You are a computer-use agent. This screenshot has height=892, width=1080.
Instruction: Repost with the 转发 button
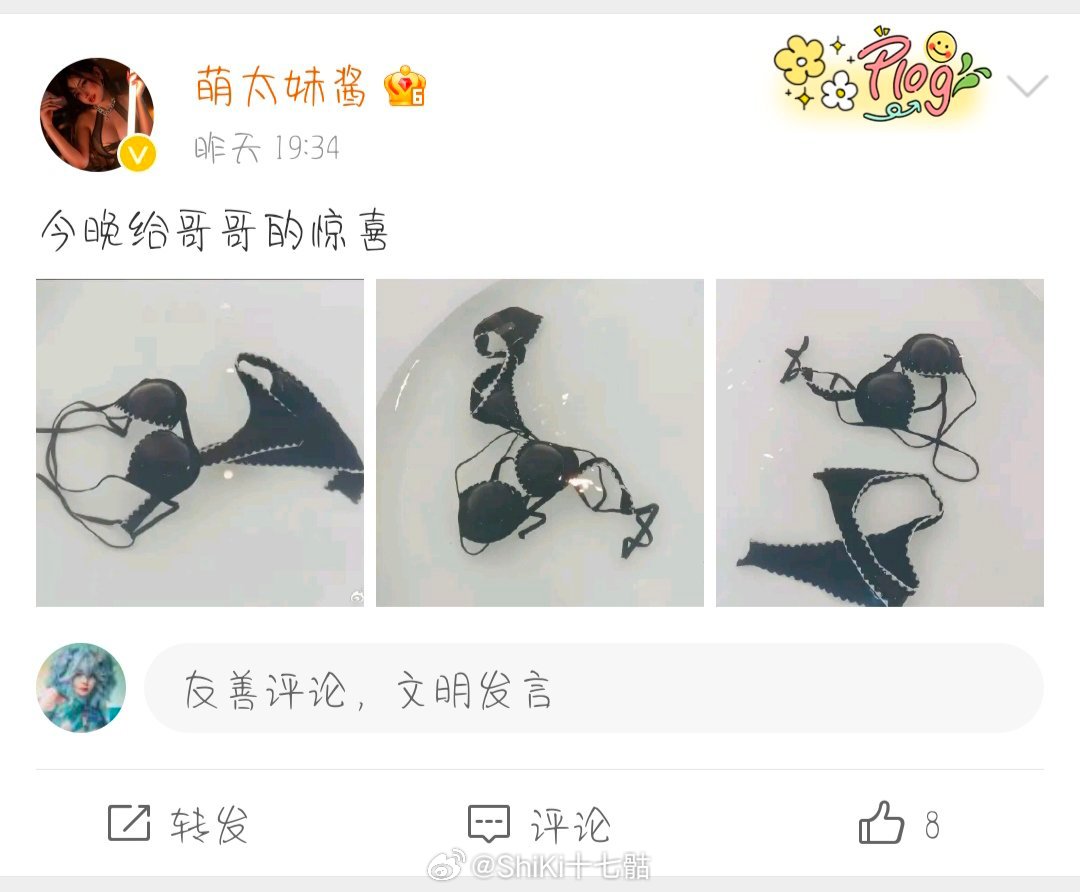click(178, 824)
